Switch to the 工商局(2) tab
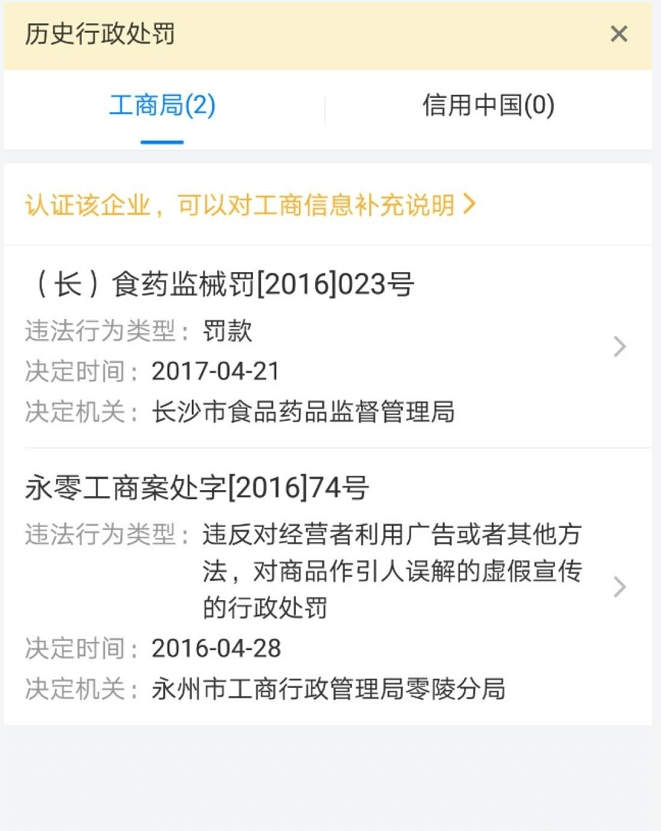This screenshot has height=831, width=661. click(x=162, y=106)
